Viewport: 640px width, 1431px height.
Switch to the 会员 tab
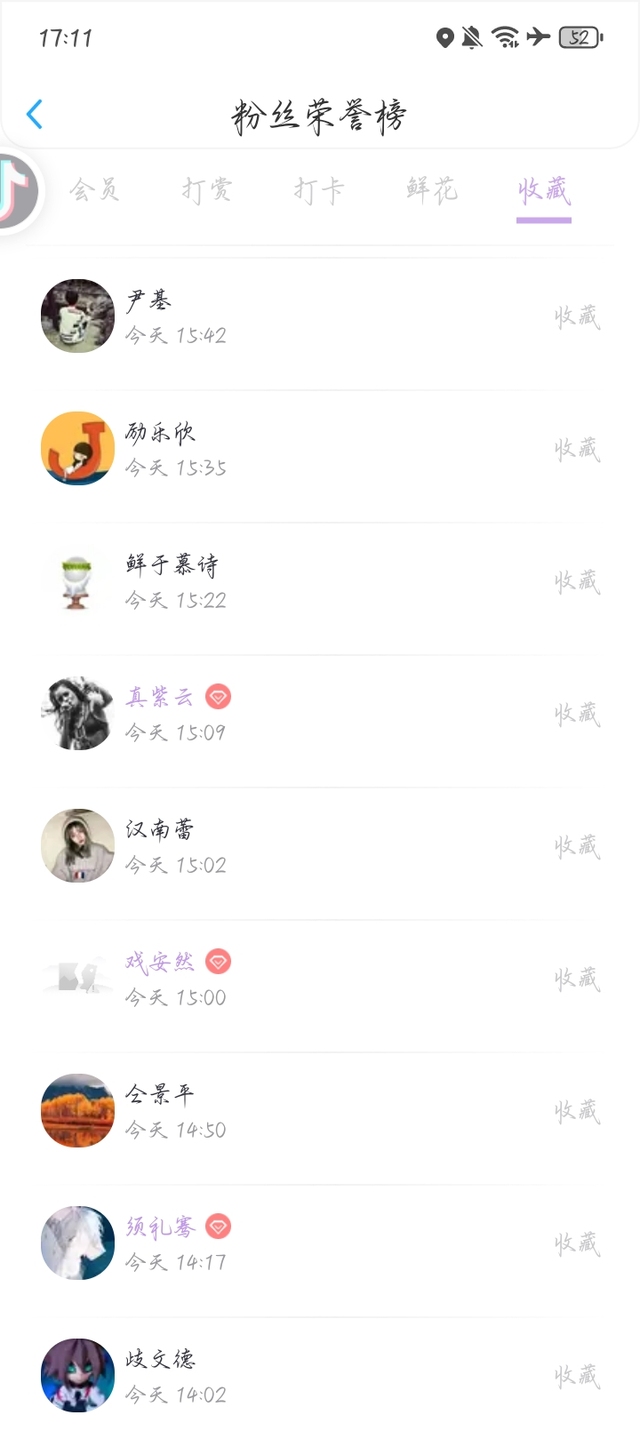tap(95, 189)
